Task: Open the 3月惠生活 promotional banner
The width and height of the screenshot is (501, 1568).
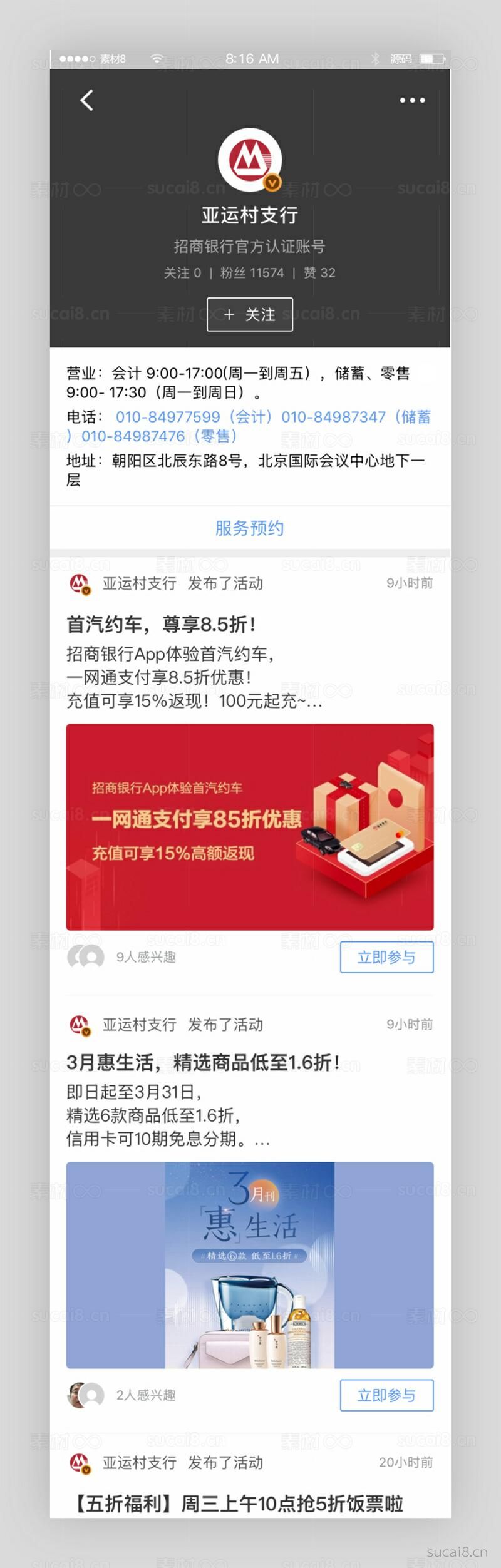Action: [250, 1264]
